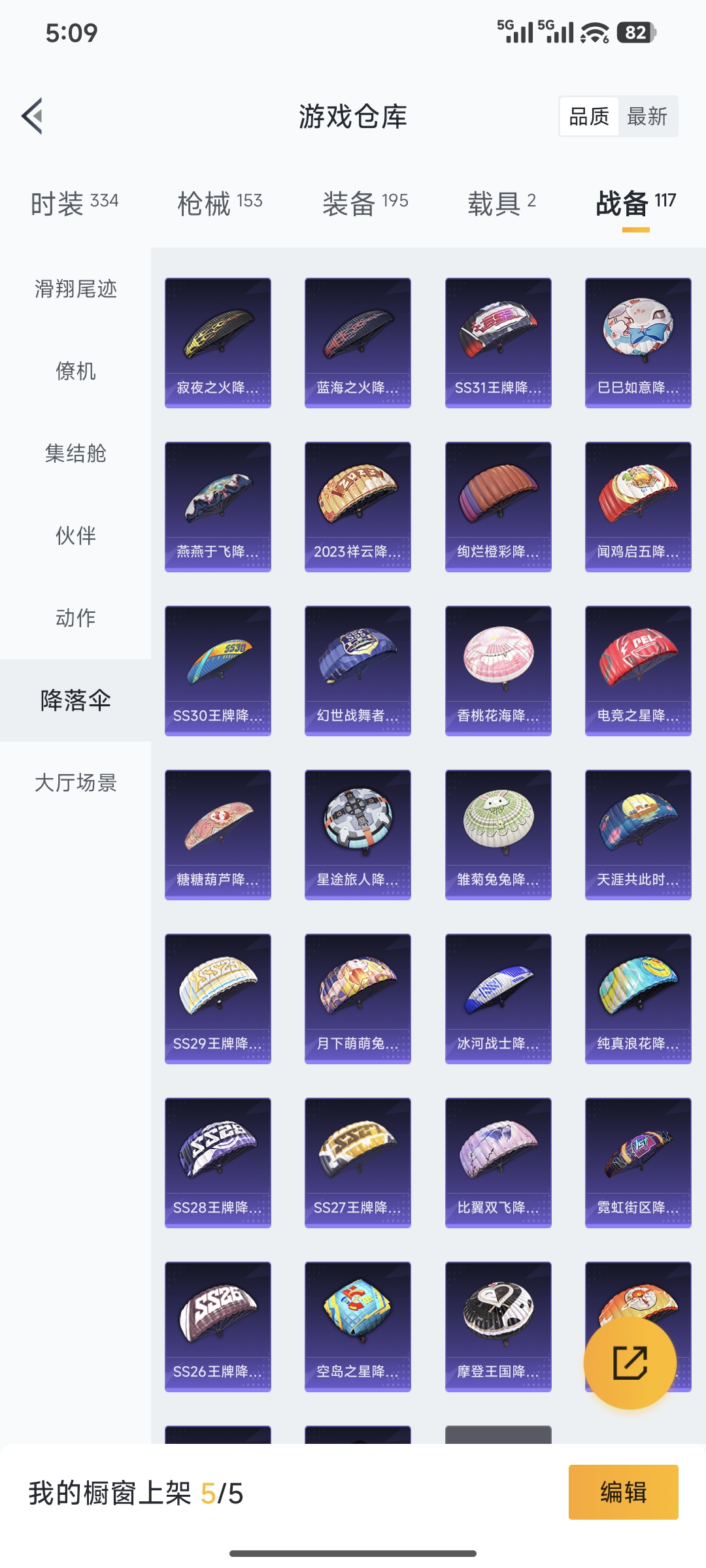
Task: Select the SS31王牌 parachute skin
Action: point(497,343)
